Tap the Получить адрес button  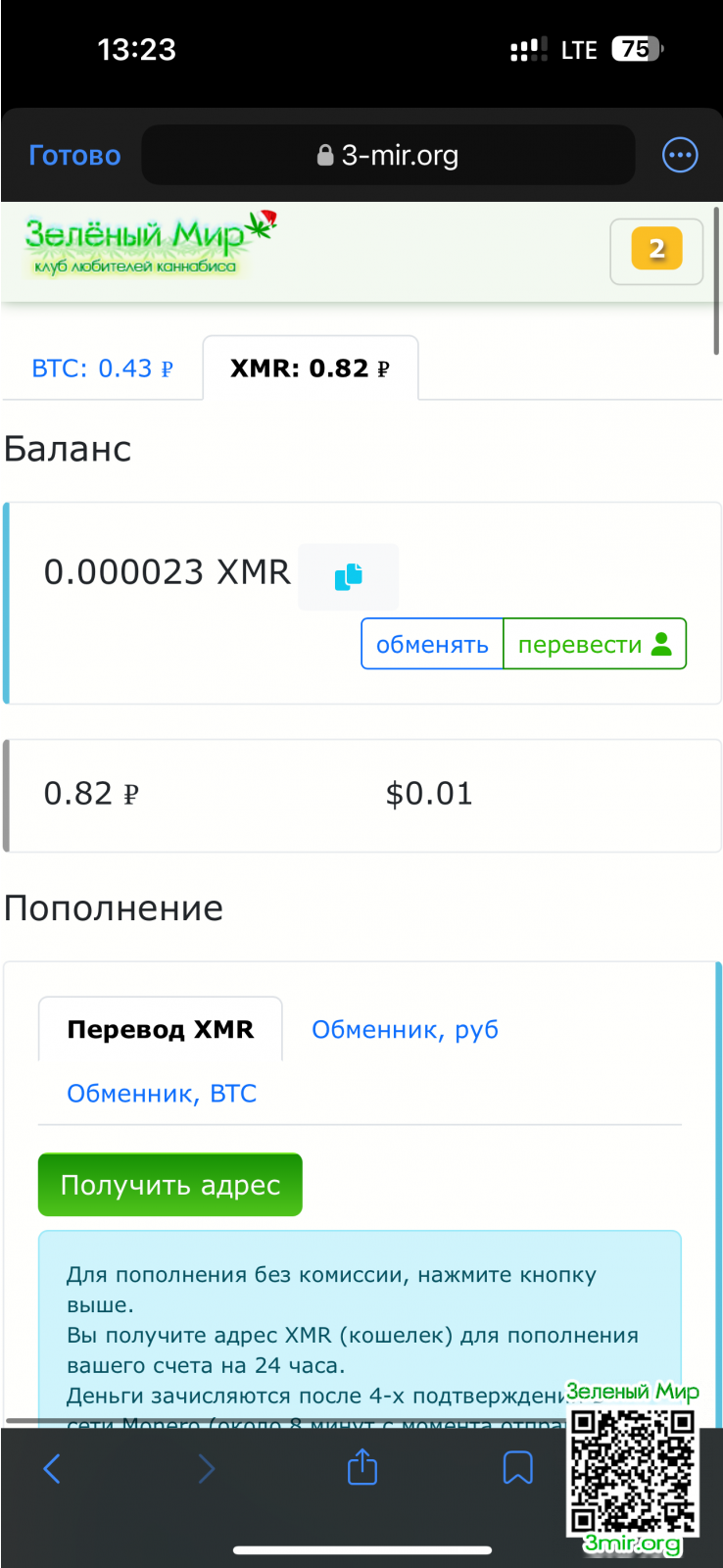point(170,1185)
